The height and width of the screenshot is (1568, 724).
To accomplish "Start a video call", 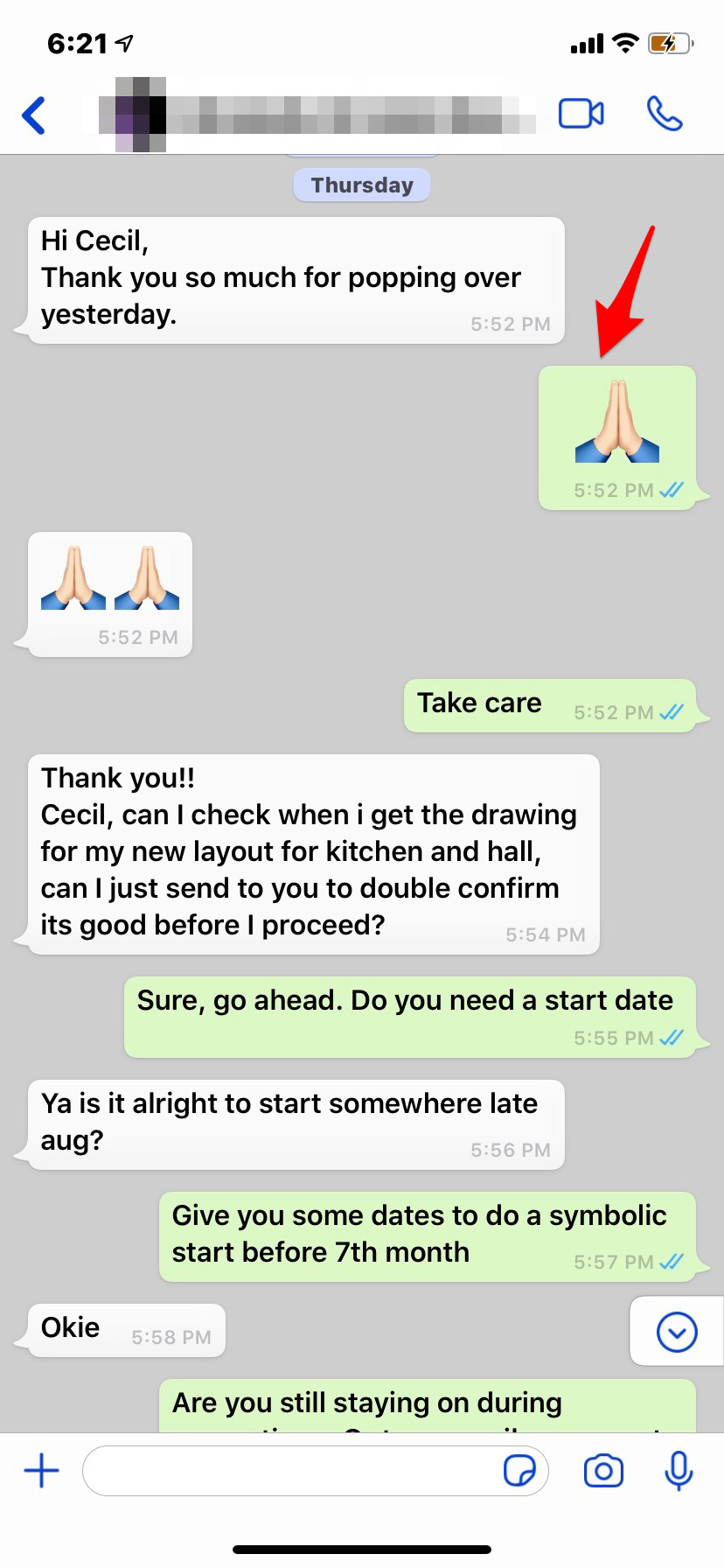I will [581, 114].
